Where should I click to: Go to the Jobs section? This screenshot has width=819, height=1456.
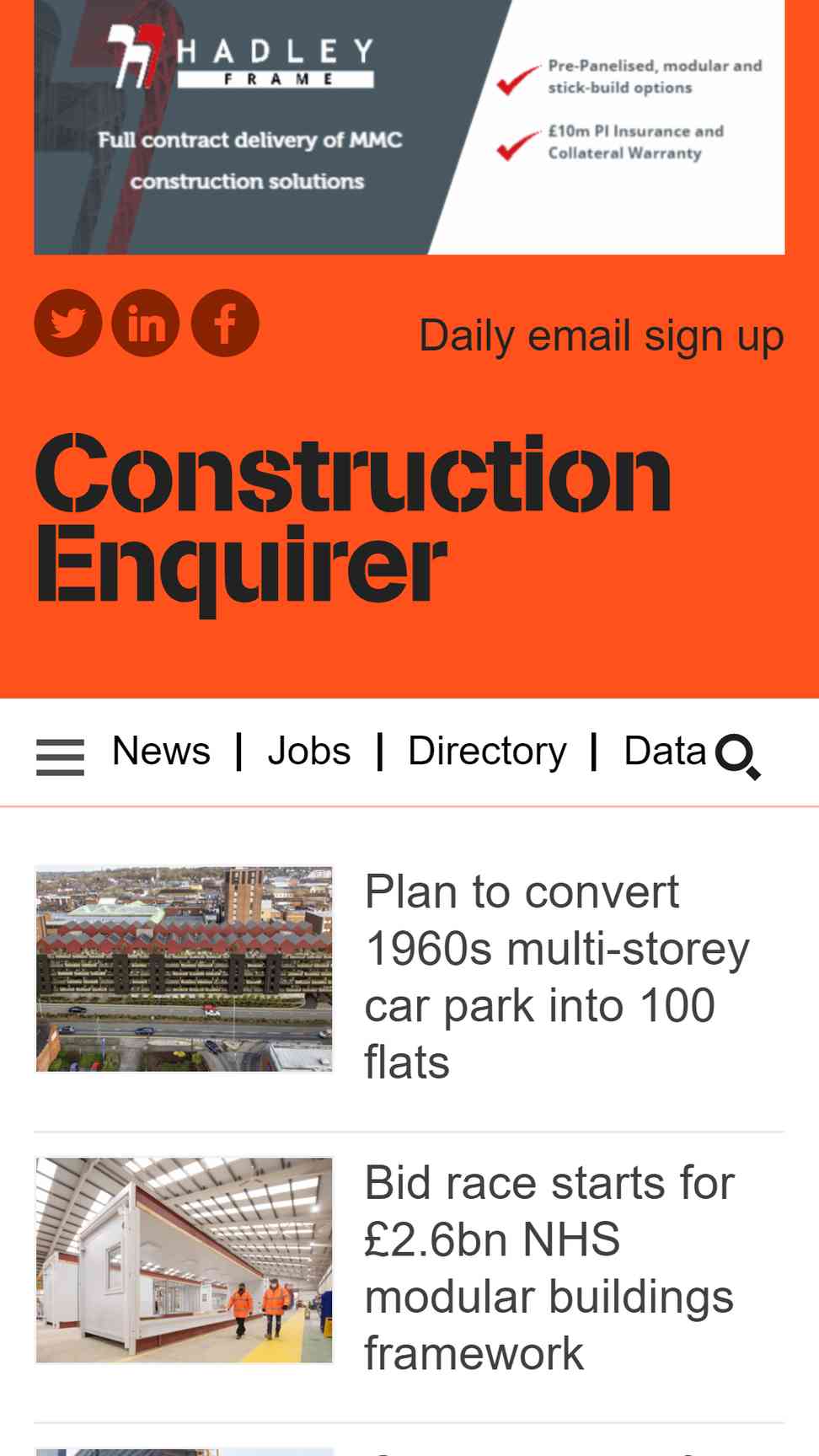[x=309, y=751]
